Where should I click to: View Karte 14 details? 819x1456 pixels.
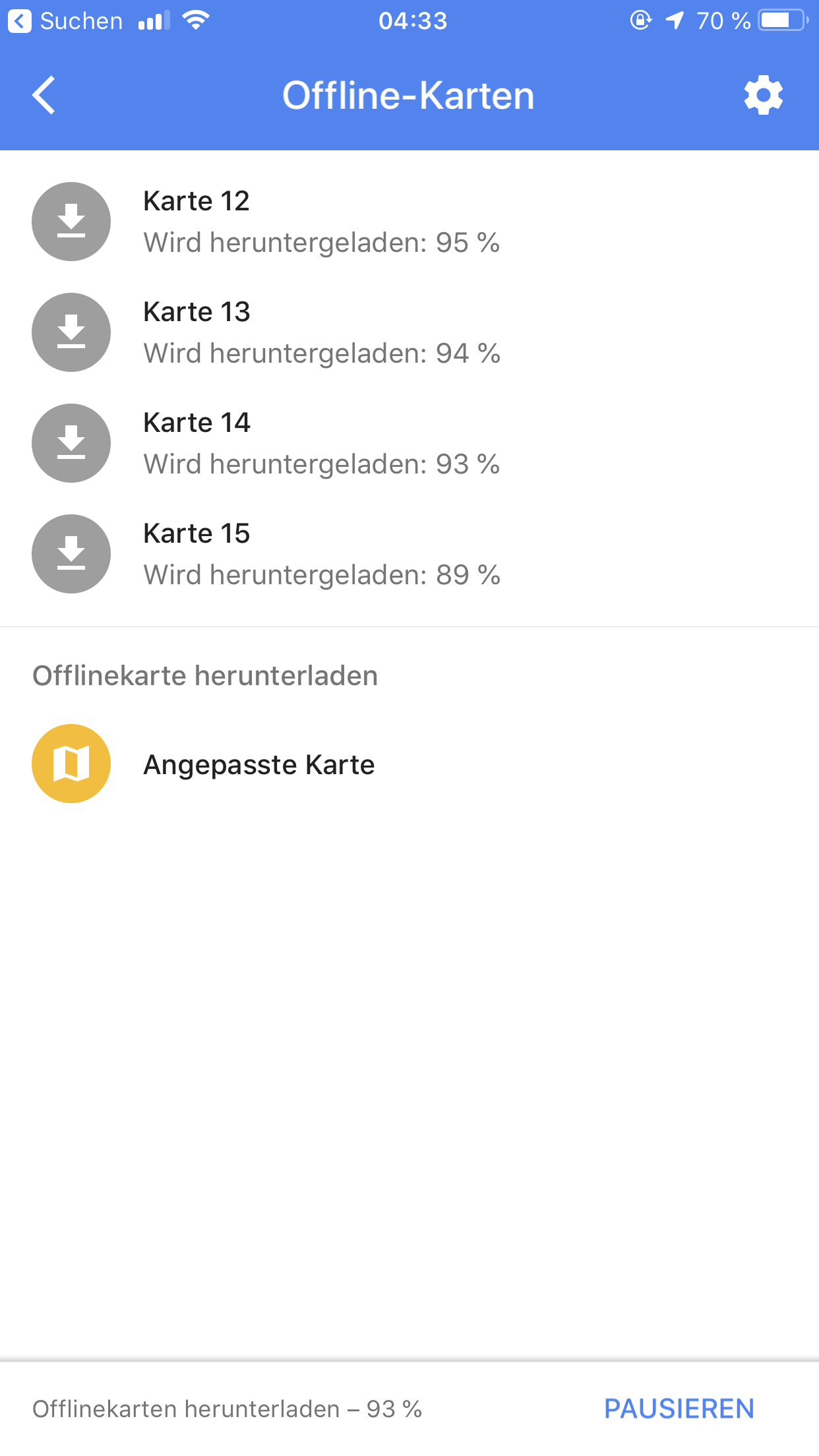[321, 443]
